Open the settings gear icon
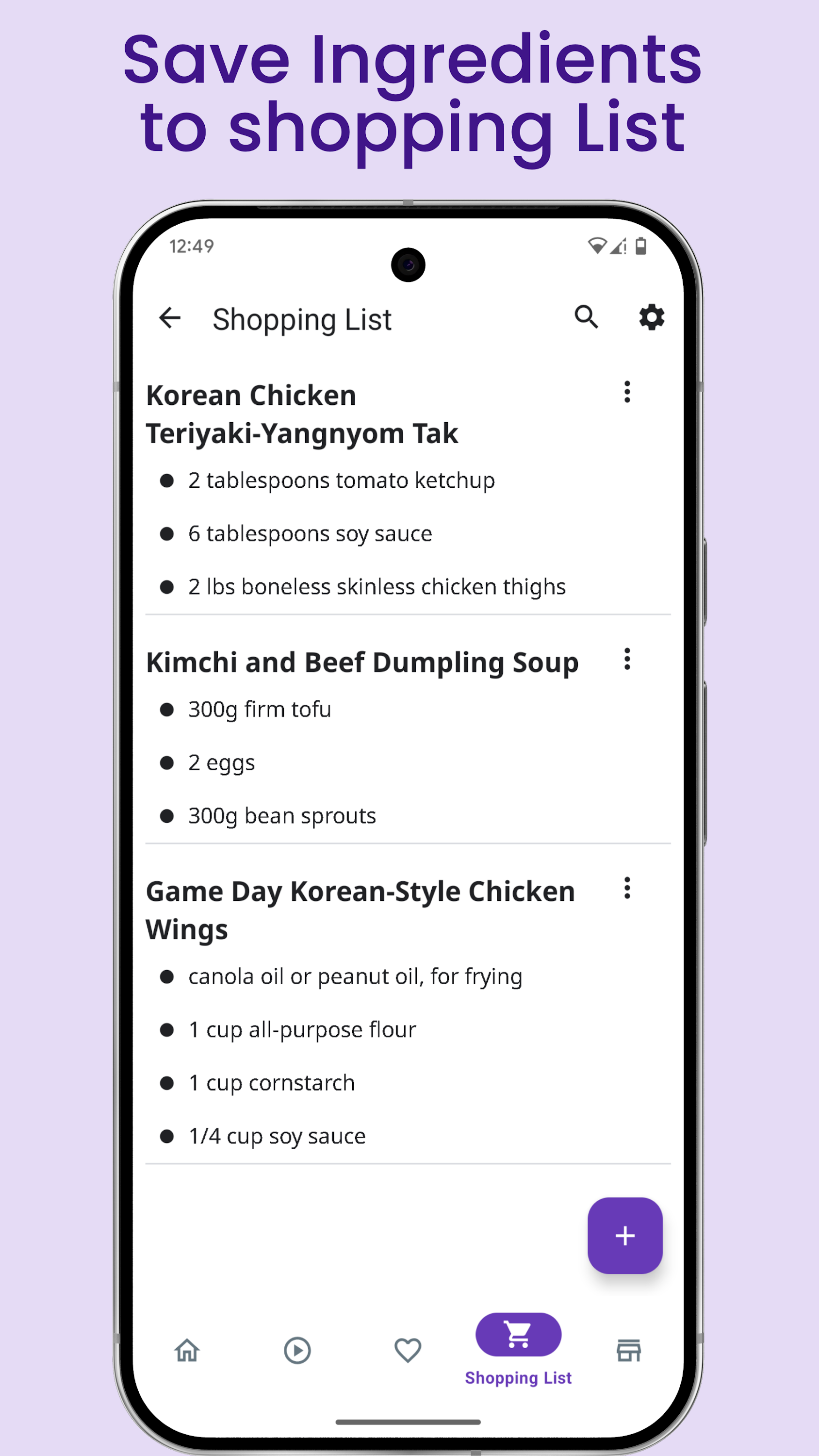The image size is (819, 1456). click(x=651, y=318)
